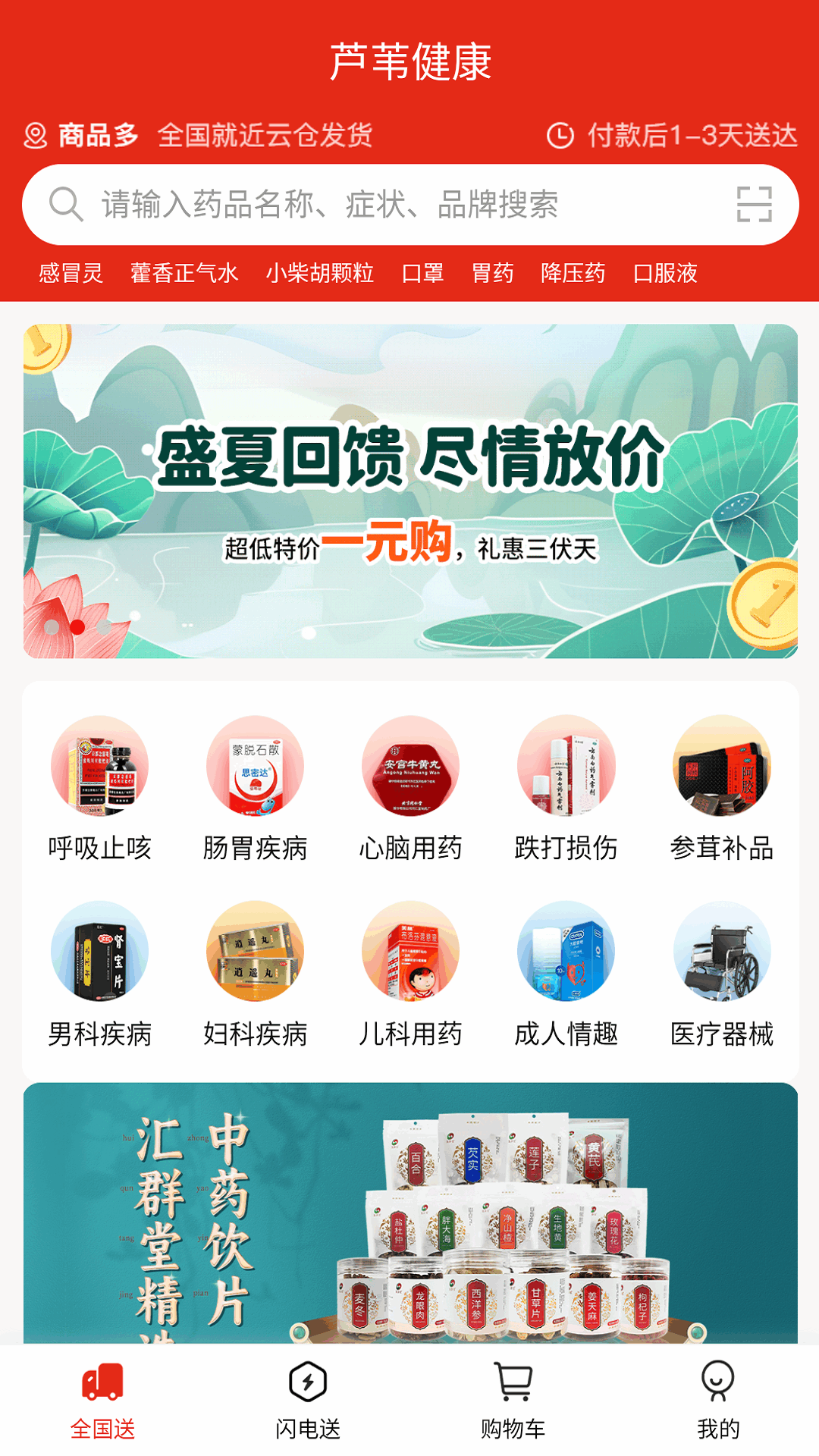Select the 感冒灵 search suggestion
The image size is (819, 1456).
(x=71, y=273)
